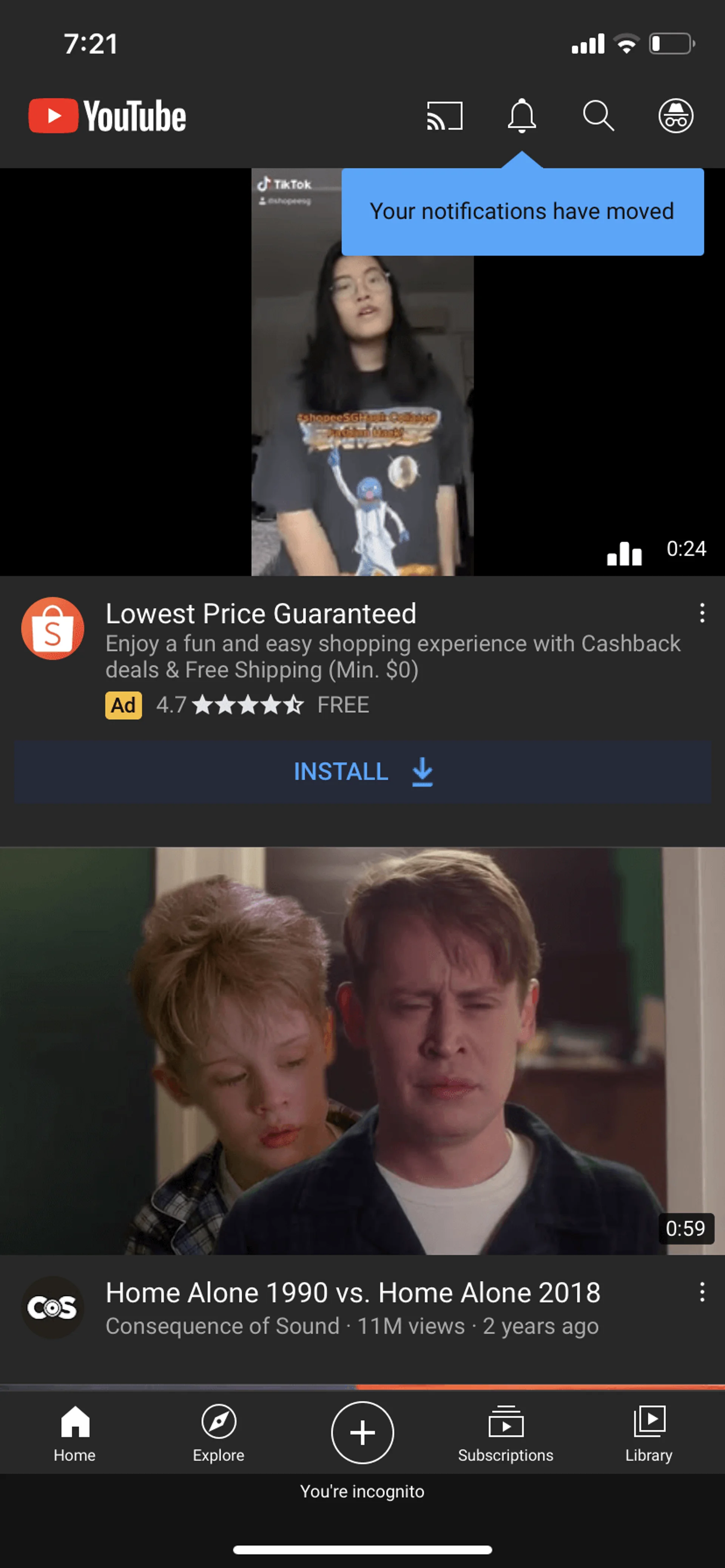Screen dimensions: 725x1568
Task: Install the Shopee app
Action: point(362,772)
